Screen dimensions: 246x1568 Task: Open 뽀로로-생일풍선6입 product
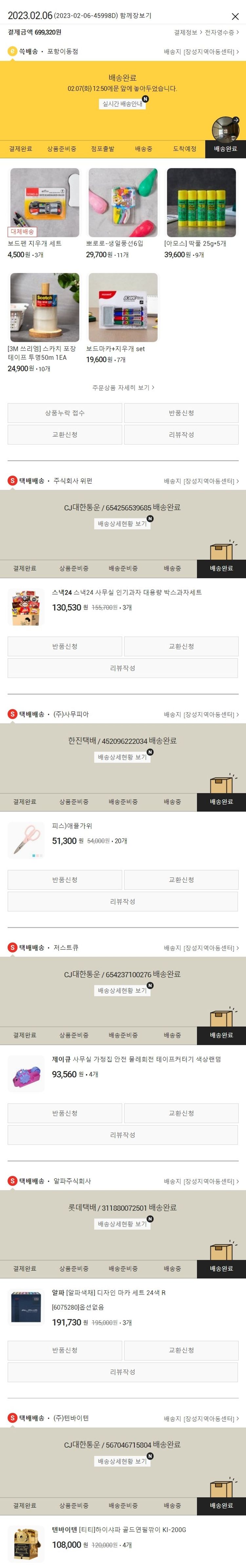(x=123, y=203)
